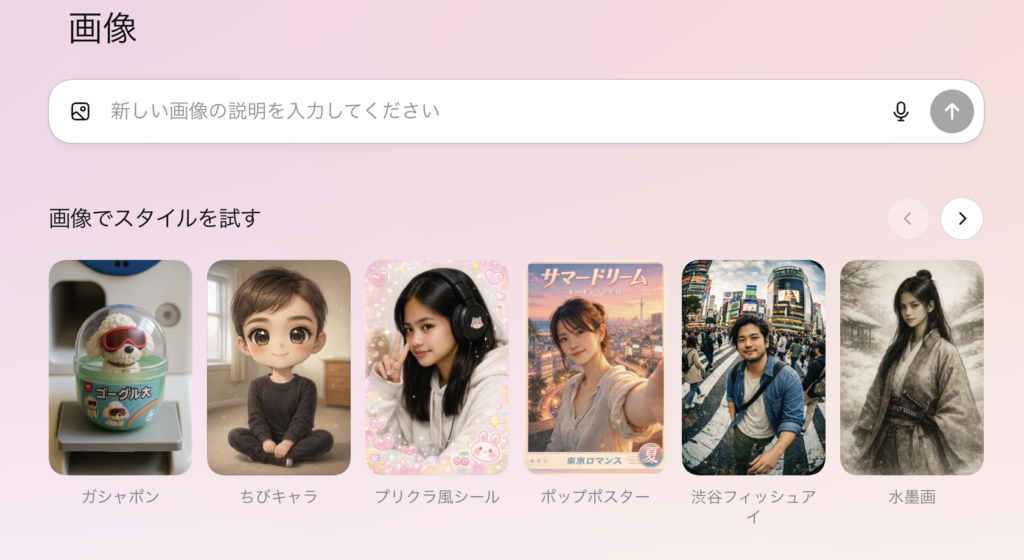Show next styles with the right arrow
This screenshot has width=1024, height=560.
tap(961, 218)
